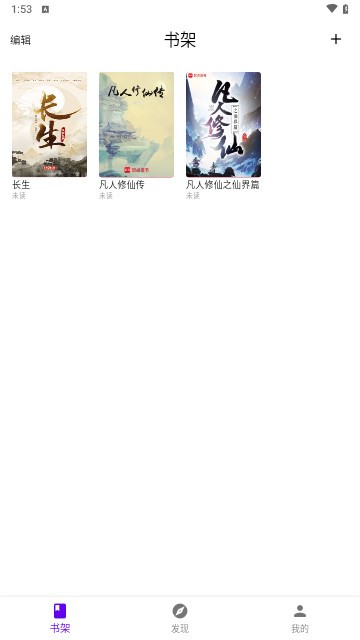The image size is (360, 640).
Task: Tap the plus icon to add a book
Action: pyautogui.click(x=336, y=39)
